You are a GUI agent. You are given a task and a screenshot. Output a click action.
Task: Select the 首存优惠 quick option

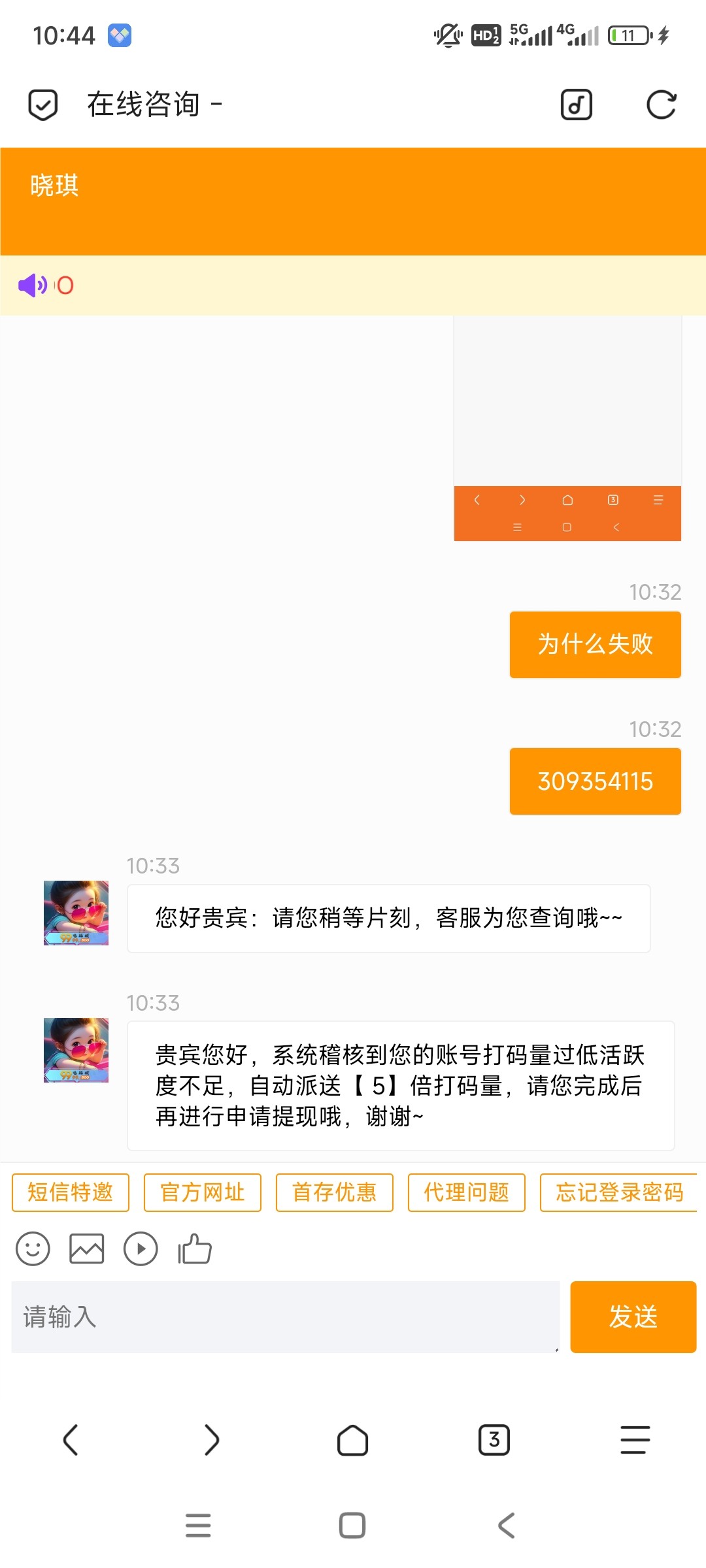coord(335,1192)
